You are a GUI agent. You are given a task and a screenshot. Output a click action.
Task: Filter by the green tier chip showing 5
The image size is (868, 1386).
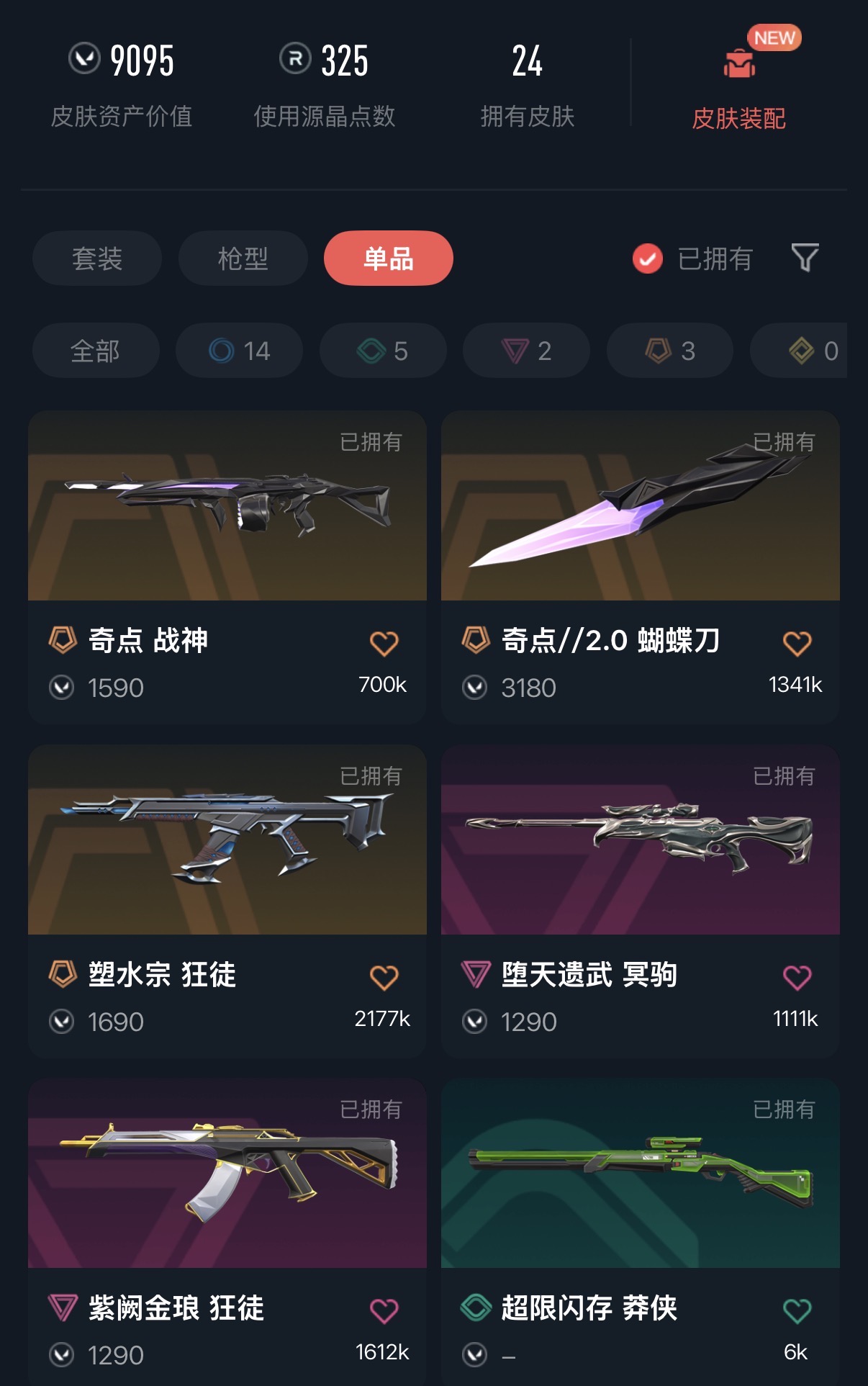383,351
